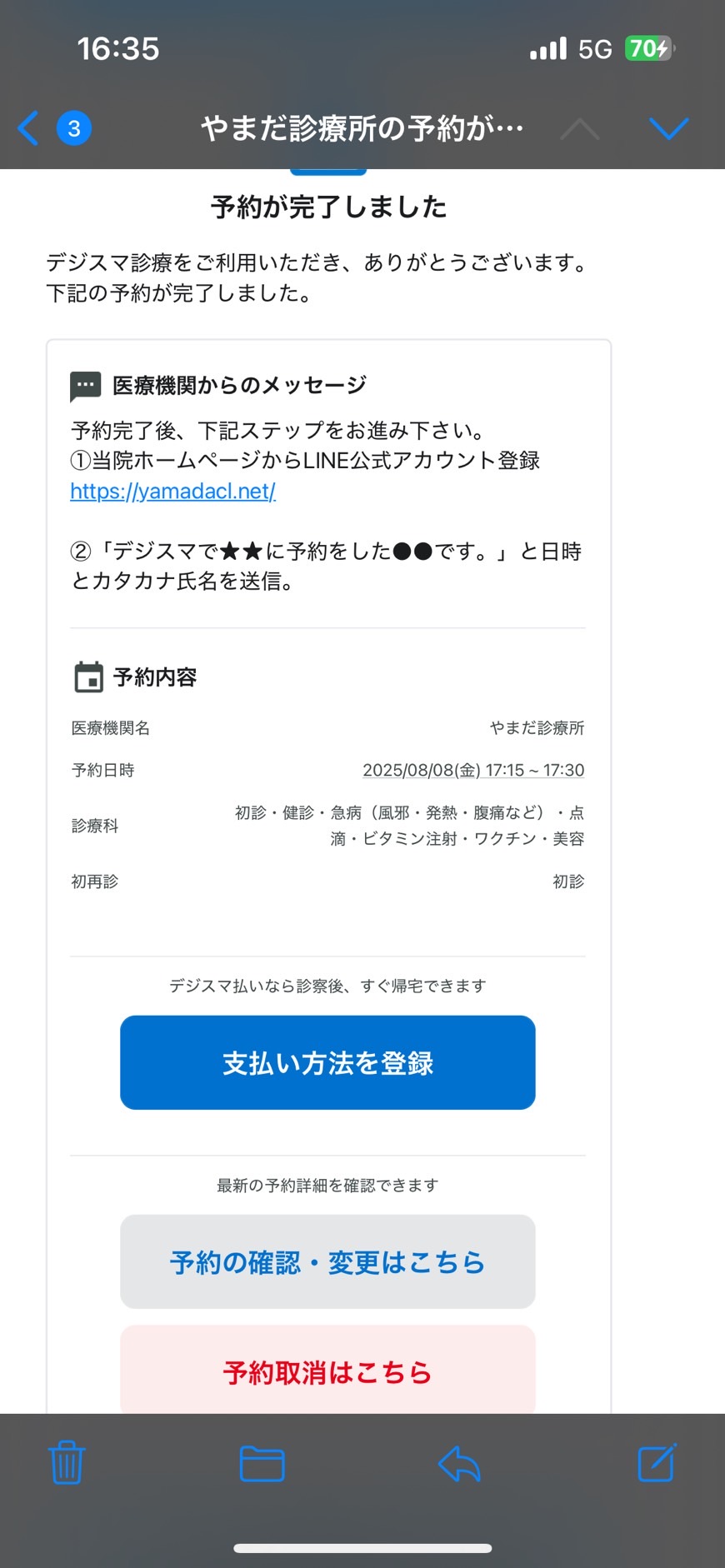The image size is (725, 1568).
Task: Delete this email with the trash icon
Action: click(x=67, y=1462)
